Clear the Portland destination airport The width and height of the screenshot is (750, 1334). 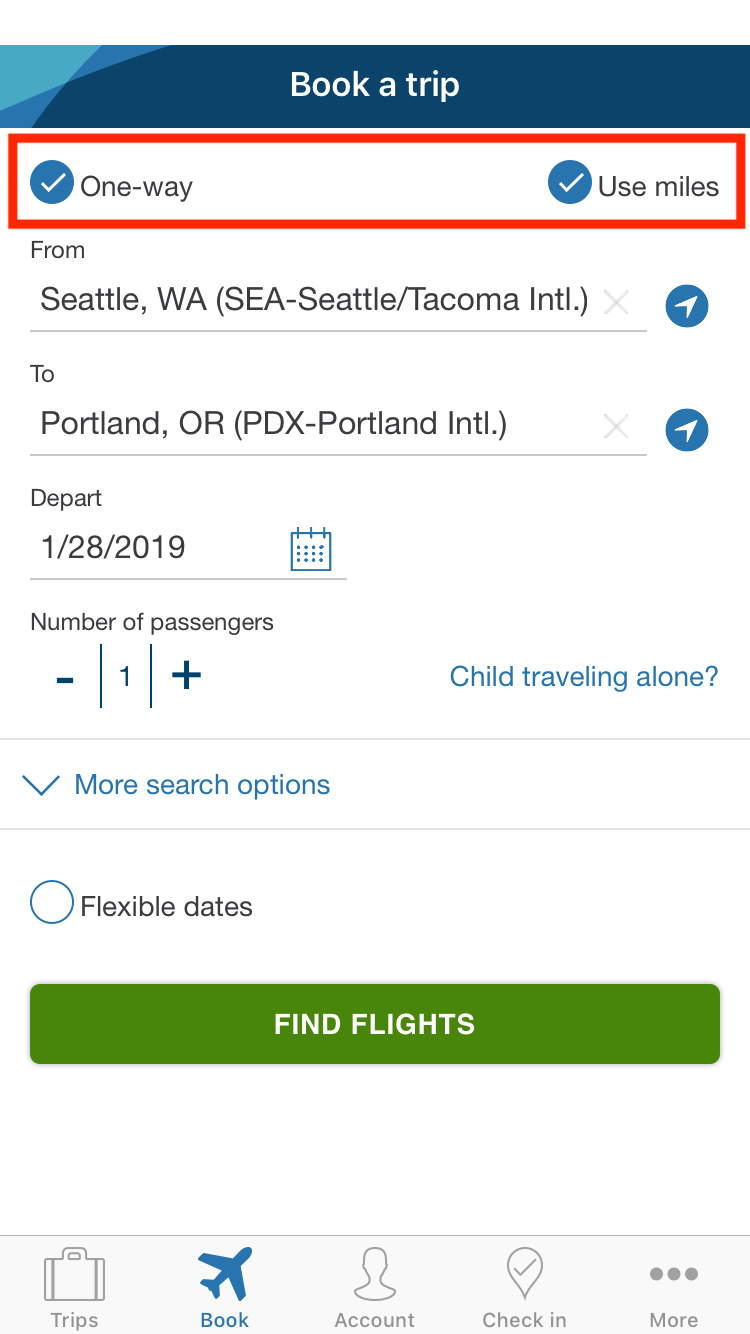(616, 427)
